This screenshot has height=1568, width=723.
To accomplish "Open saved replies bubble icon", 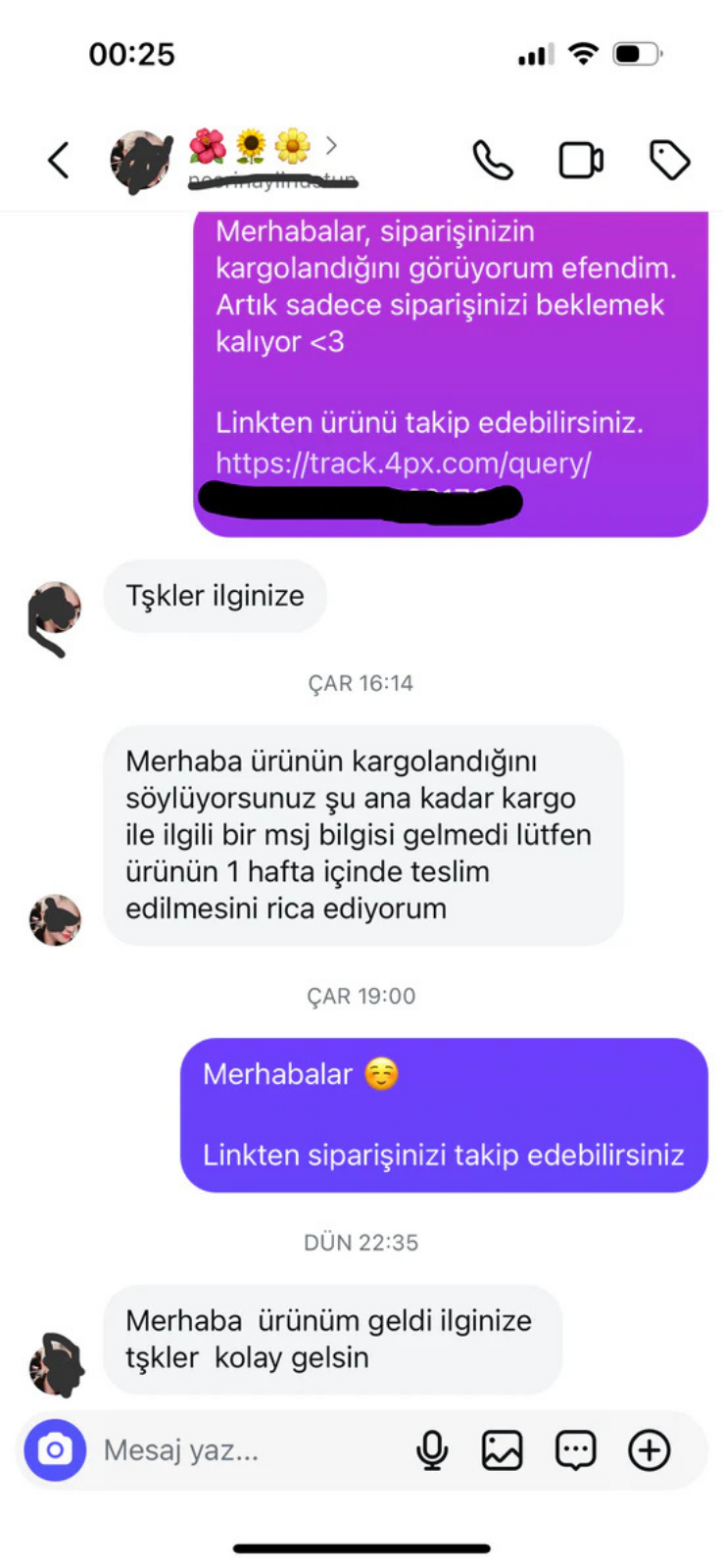I will pos(575,1449).
